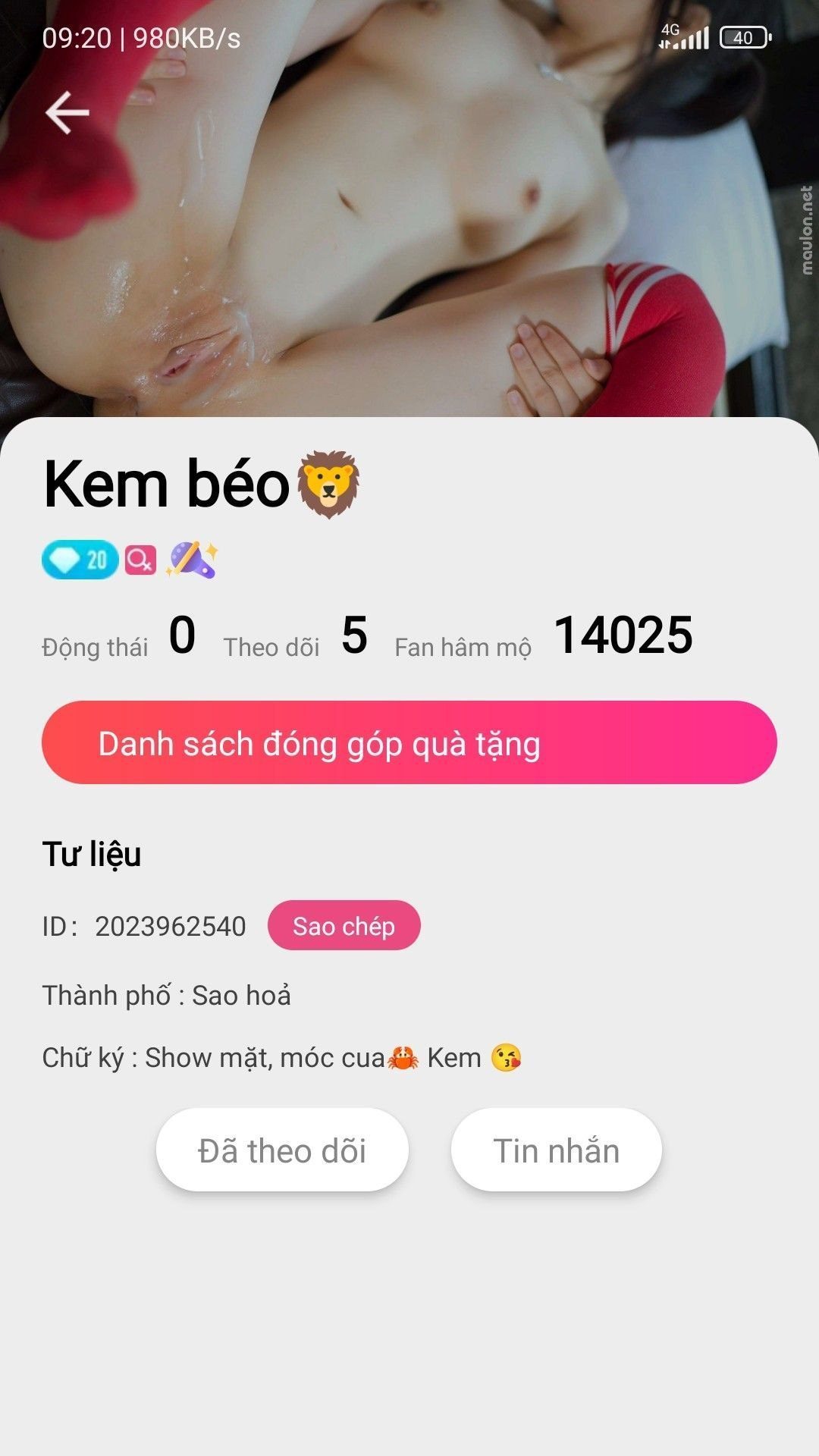819x1456 pixels.
Task: Tap the Đã theo dõi button
Action: click(x=282, y=1150)
